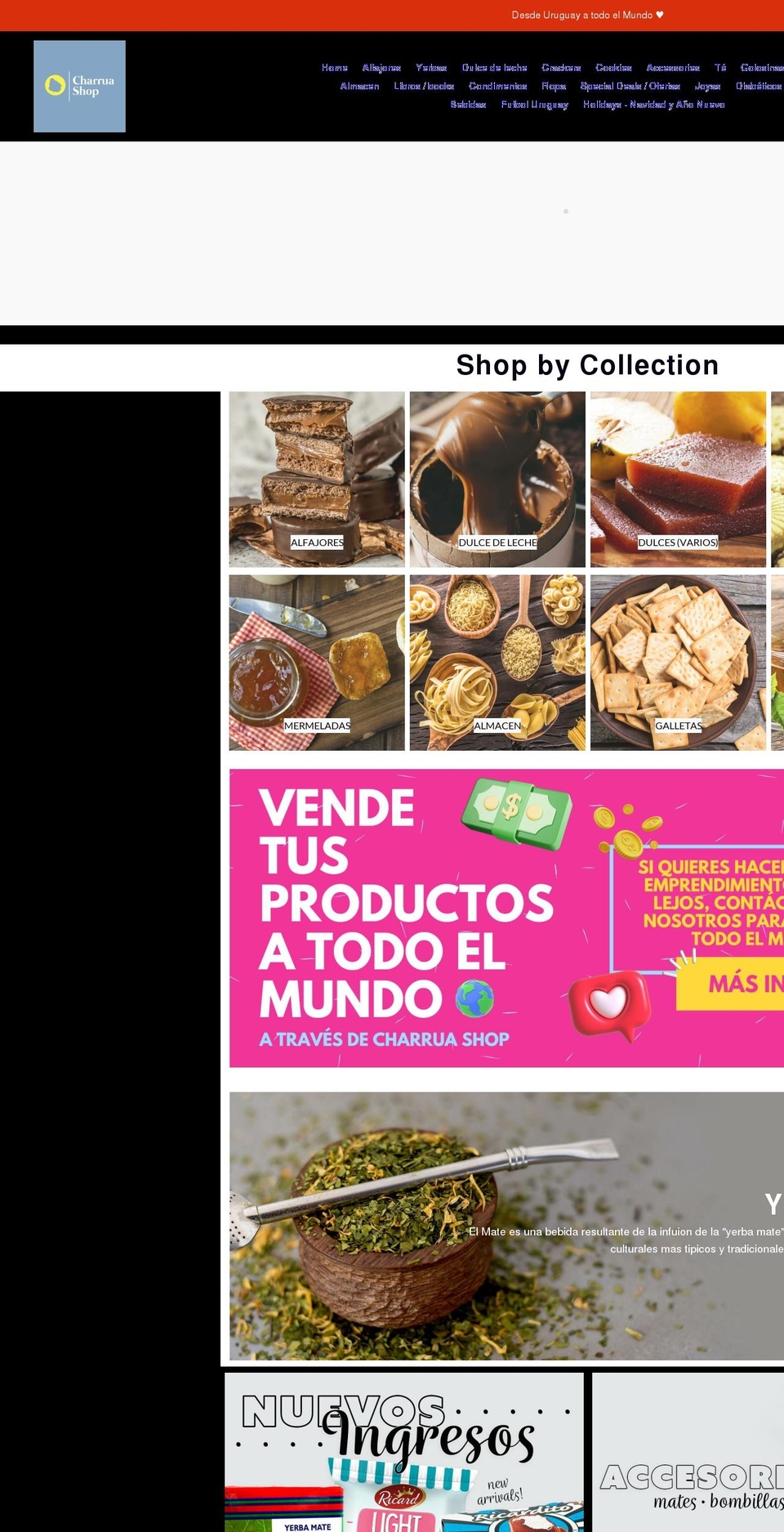Open the Home menu item
The image size is (784, 1532).
tap(335, 68)
